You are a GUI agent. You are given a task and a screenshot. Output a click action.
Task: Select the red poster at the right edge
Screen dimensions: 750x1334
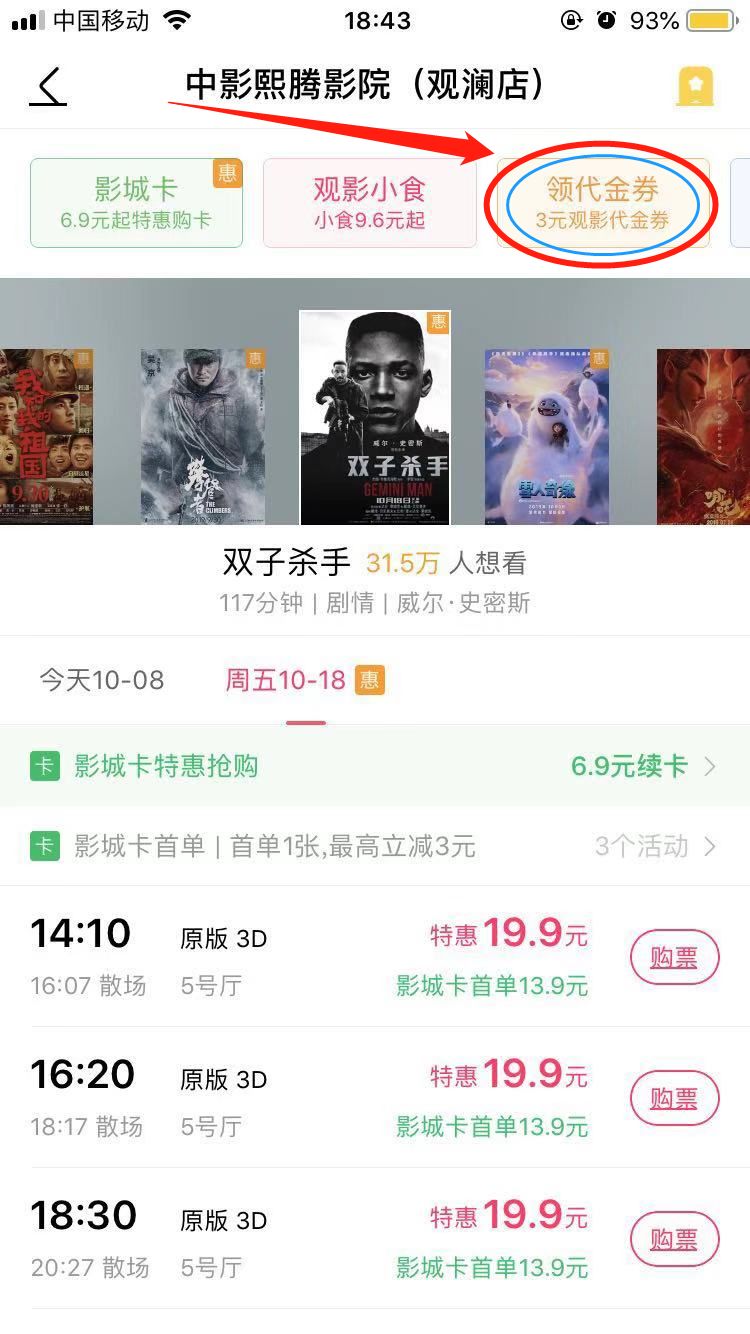point(704,436)
